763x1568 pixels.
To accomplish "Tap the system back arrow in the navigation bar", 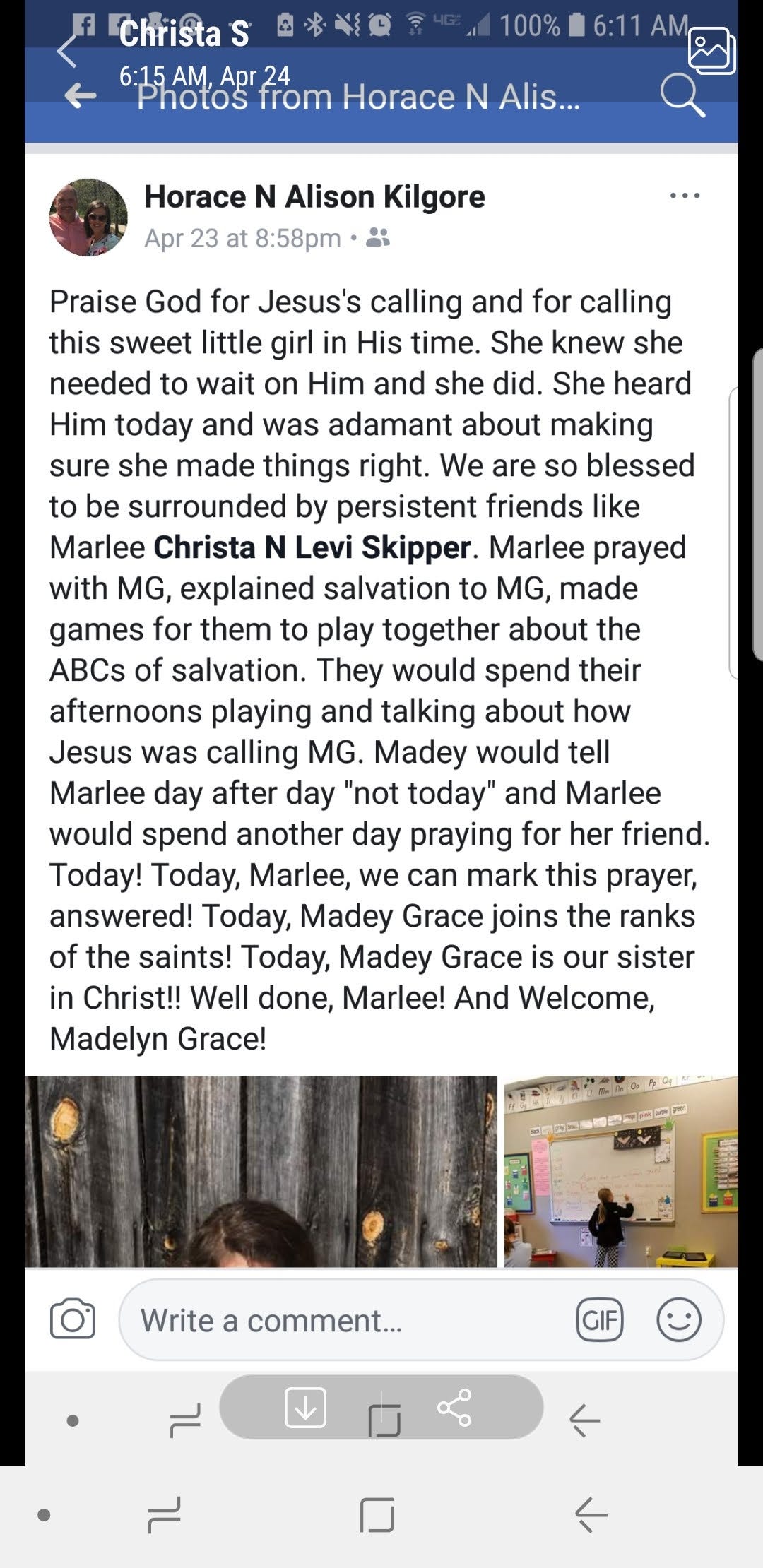I will (x=591, y=1514).
